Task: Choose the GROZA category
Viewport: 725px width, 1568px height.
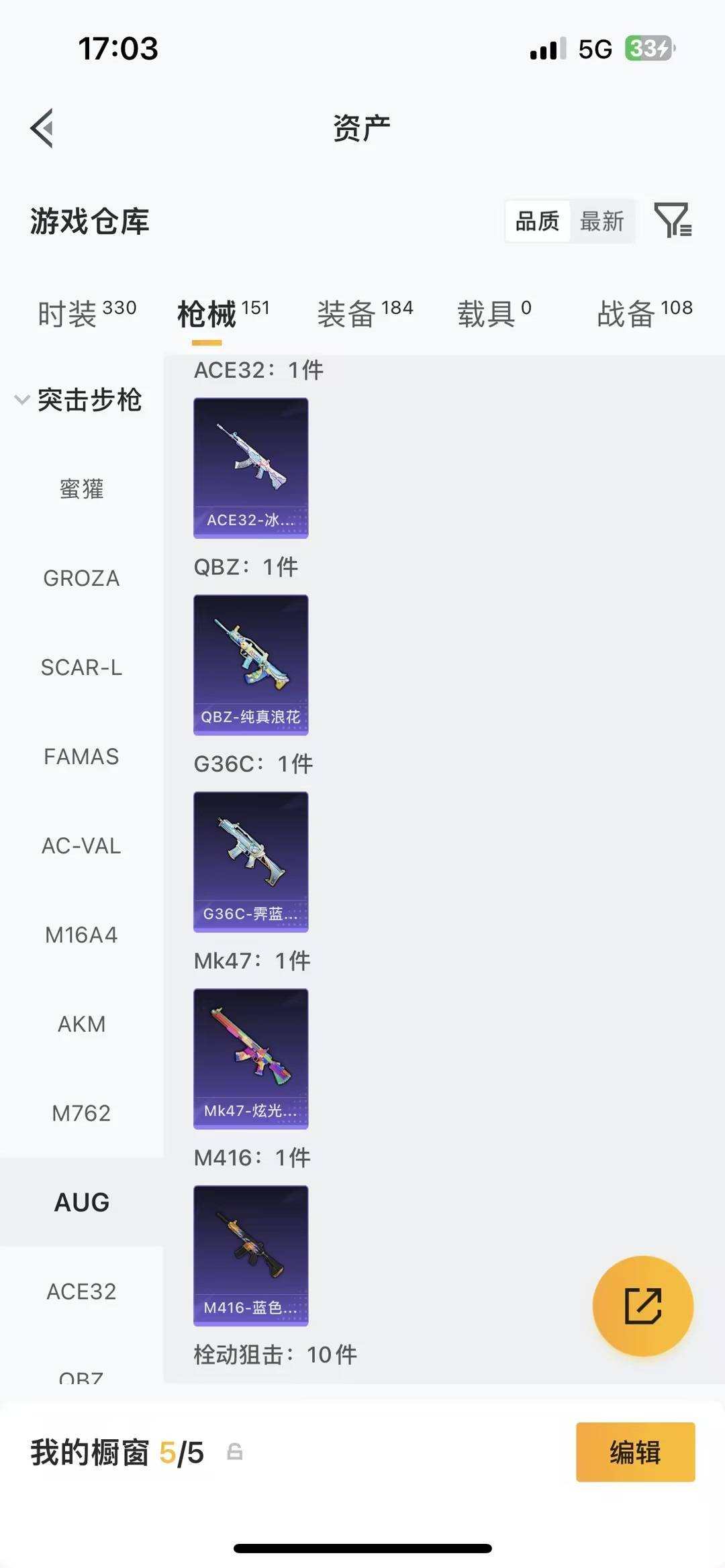Action: (x=81, y=578)
